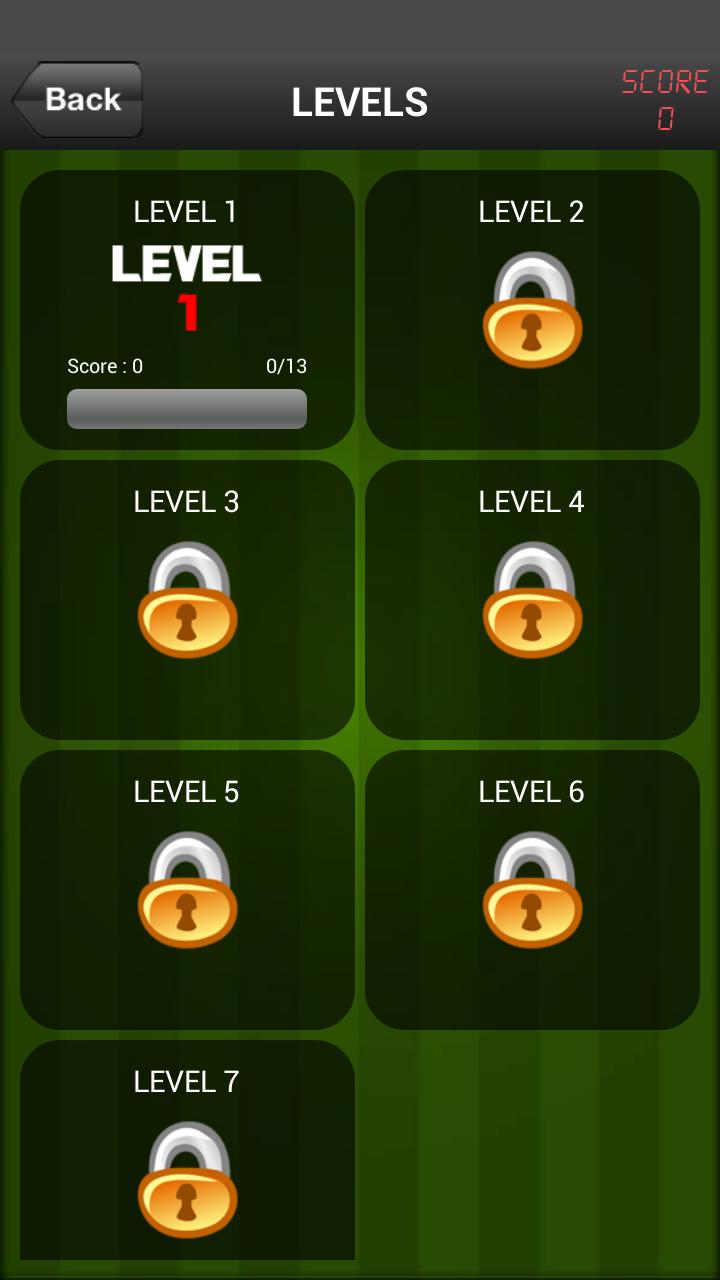Open the Level 1 card
The height and width of the screenshot is (1280, 720).
(187, 310)
